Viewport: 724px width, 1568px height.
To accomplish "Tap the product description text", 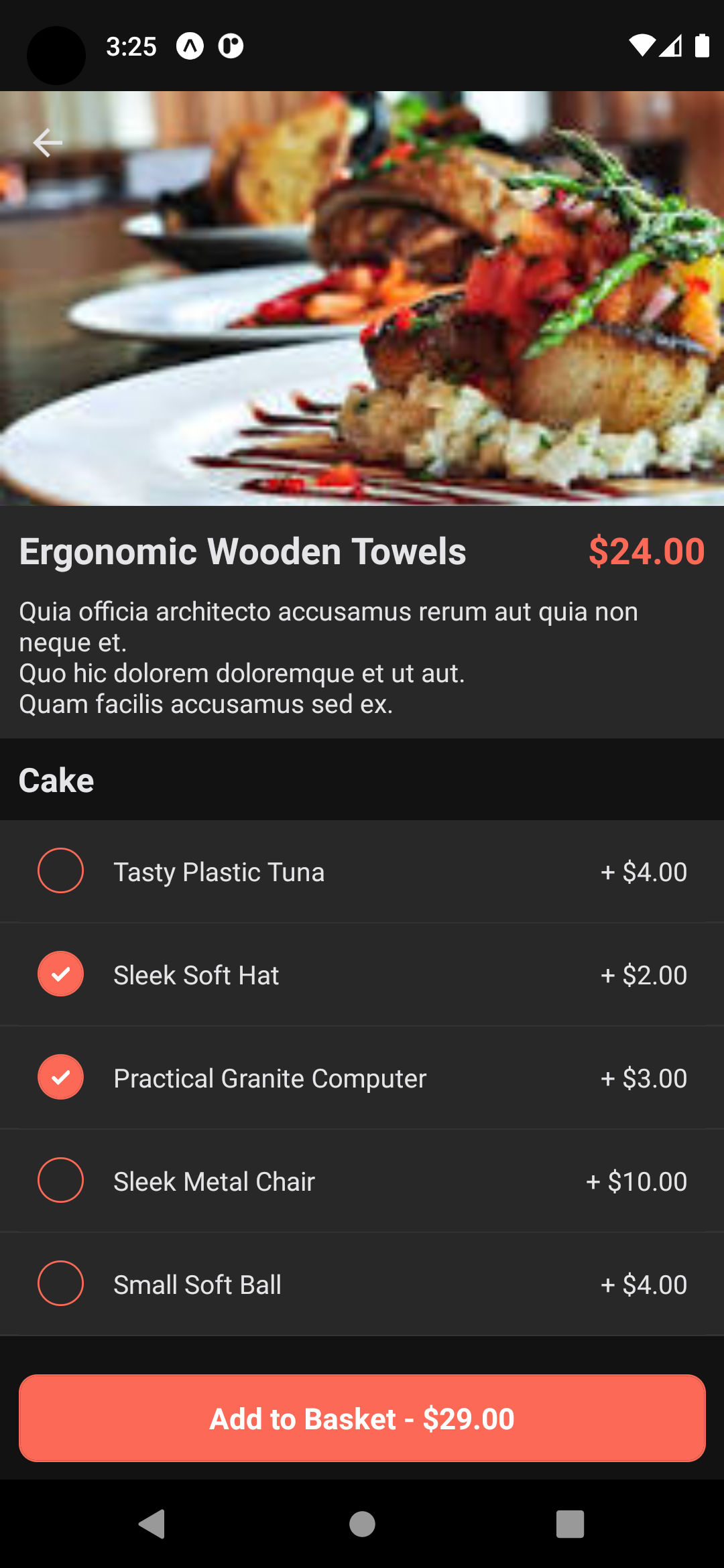I will 328,657.
